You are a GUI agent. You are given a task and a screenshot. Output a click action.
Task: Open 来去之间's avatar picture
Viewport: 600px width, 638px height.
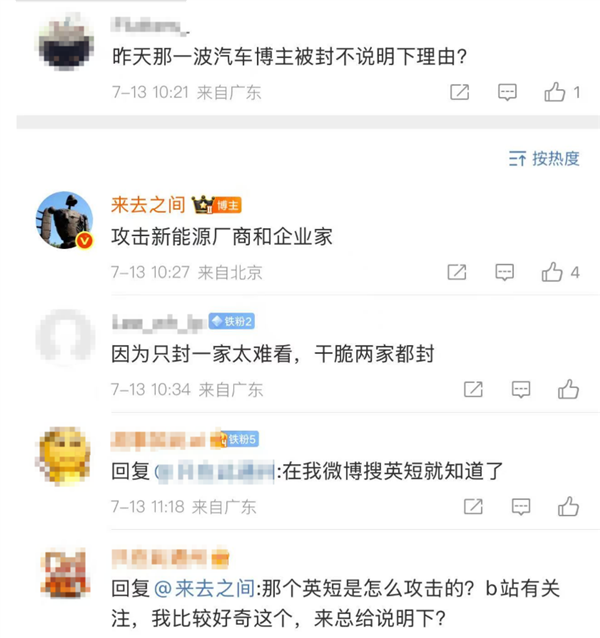65,220
